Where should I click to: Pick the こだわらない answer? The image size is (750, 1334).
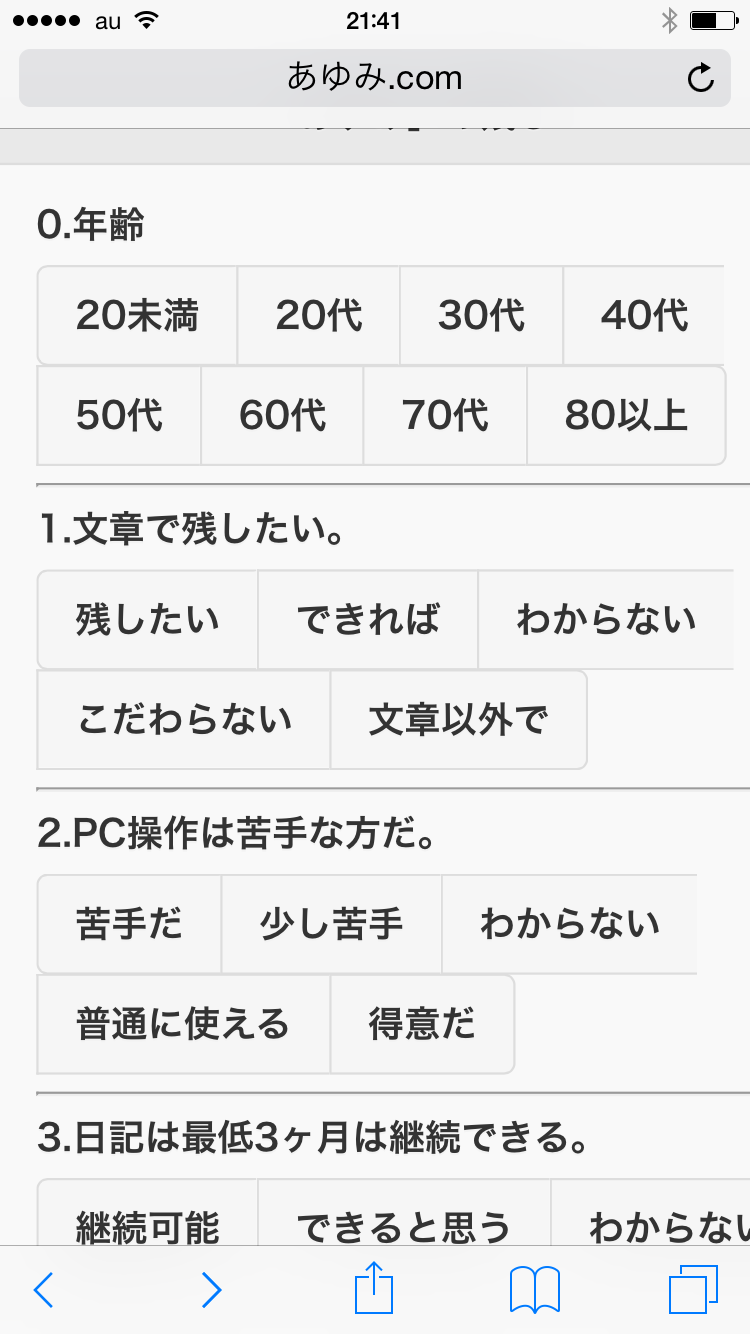(184, 720)
